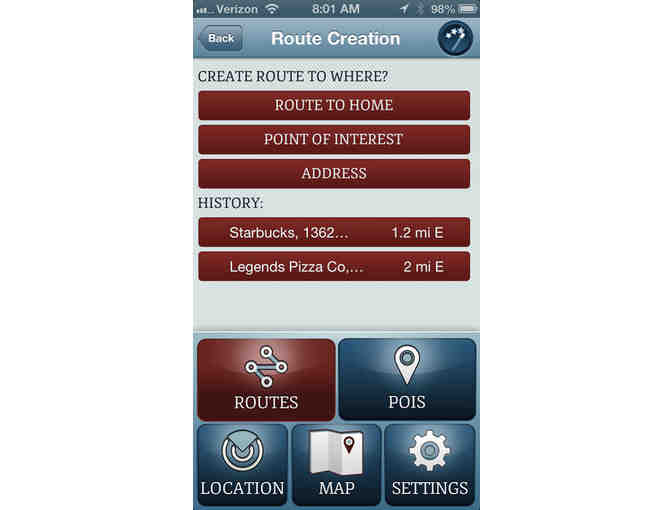672x510 pixels.
Task: Open the POIs tab
Action: (407, 379)
